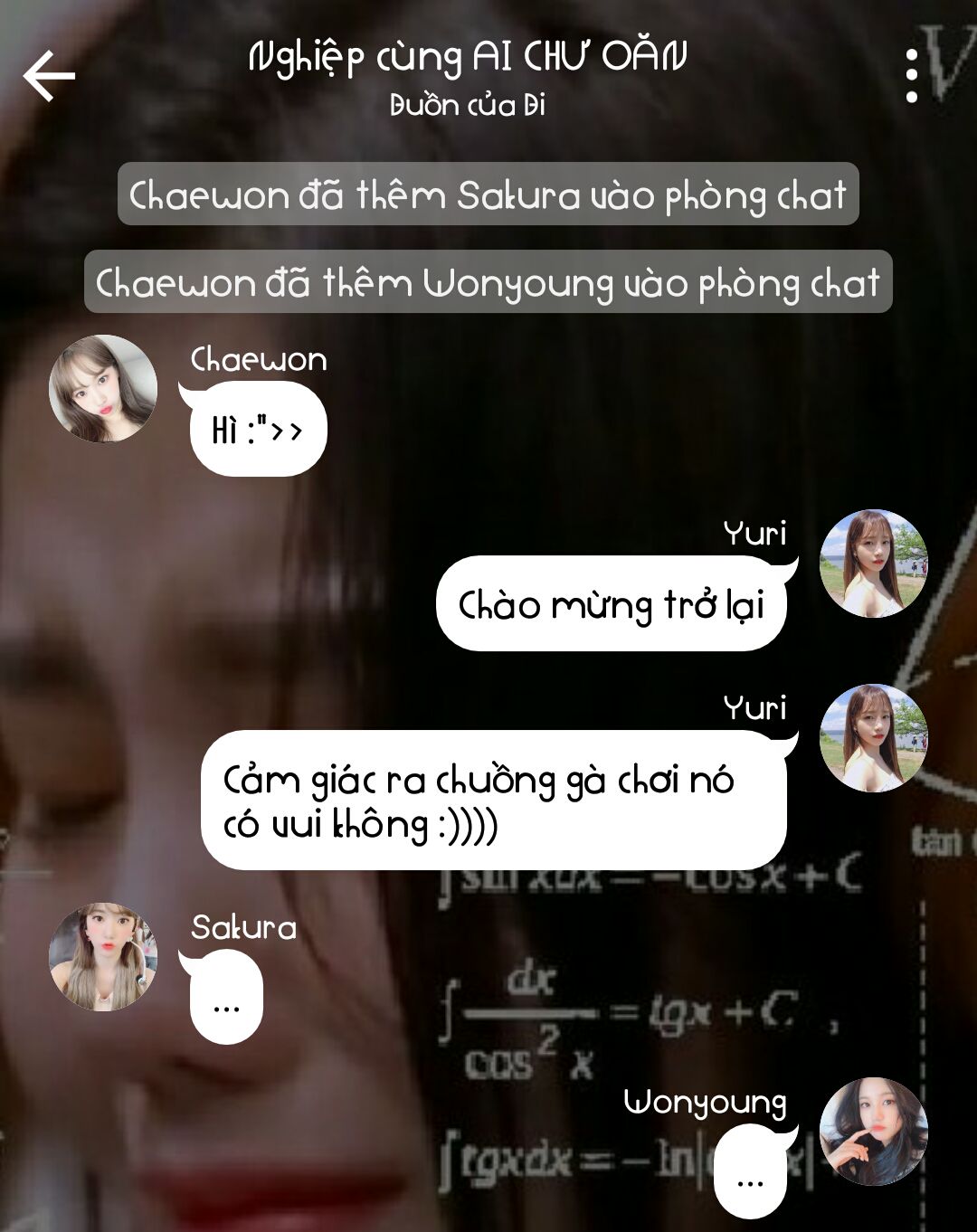Screen dimensions: 977x1232
Task: Open Yuri's avatar beside "Chào mừng trở lại"
Action: [873, 564]
